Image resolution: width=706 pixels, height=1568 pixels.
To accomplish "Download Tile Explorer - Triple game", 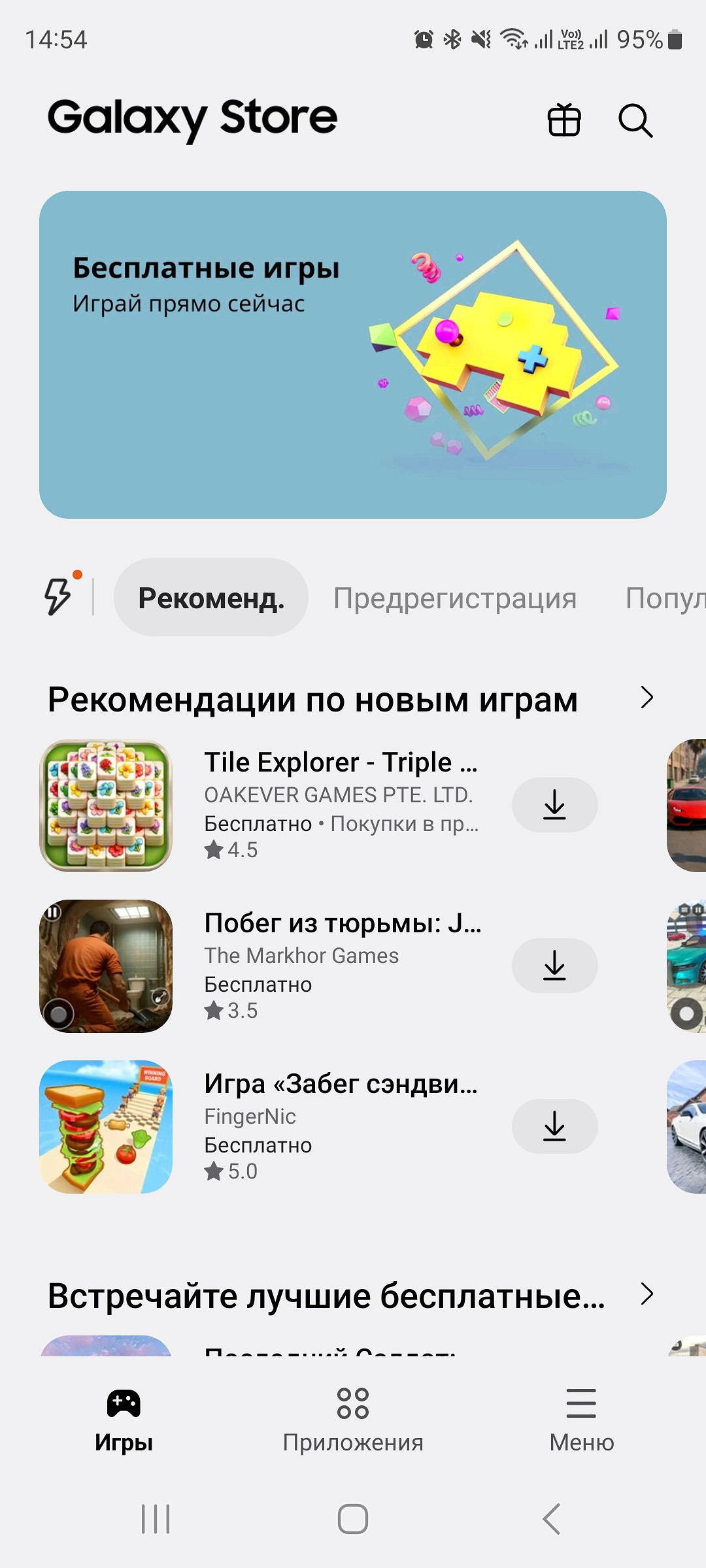I will tap(554, 805).
